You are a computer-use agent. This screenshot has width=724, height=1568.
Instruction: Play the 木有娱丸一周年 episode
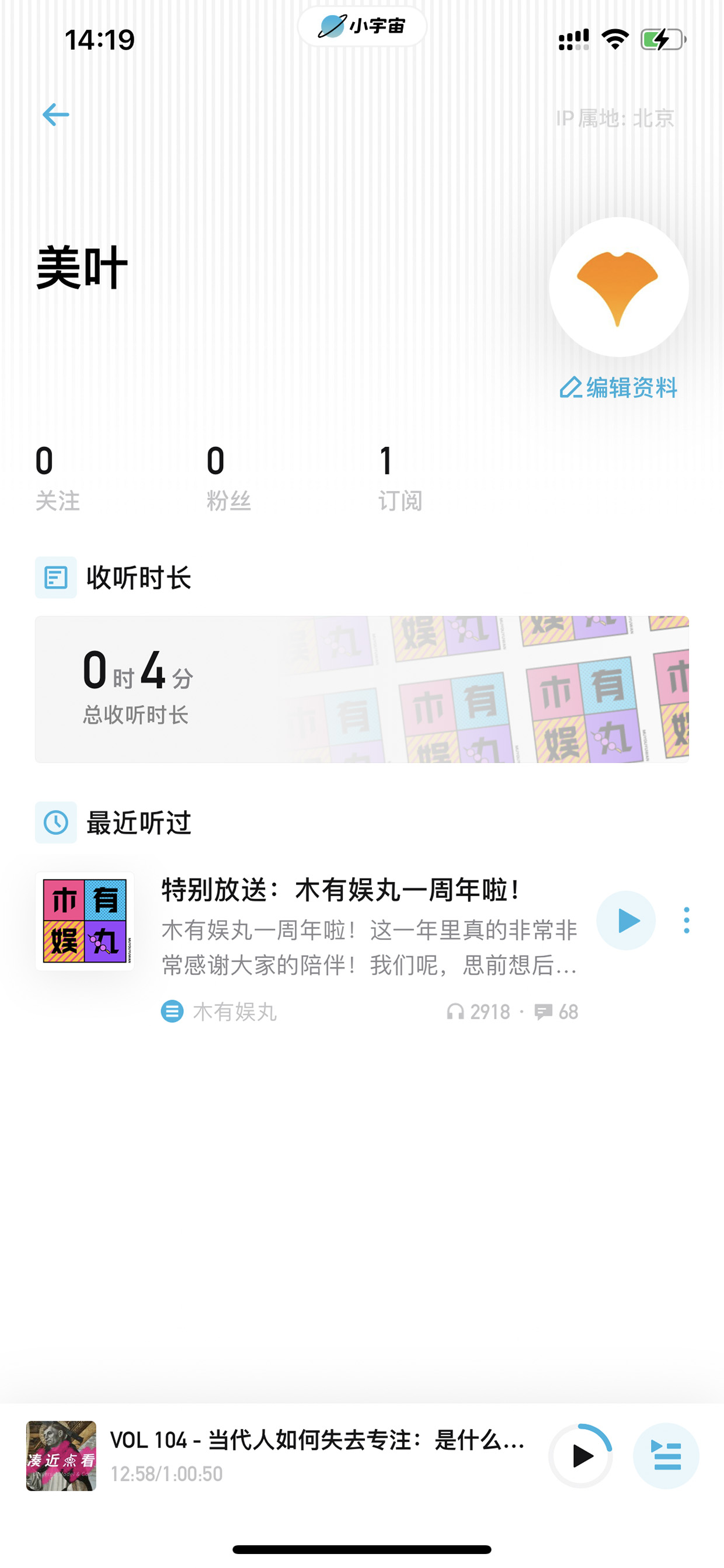tap(626, 920)
